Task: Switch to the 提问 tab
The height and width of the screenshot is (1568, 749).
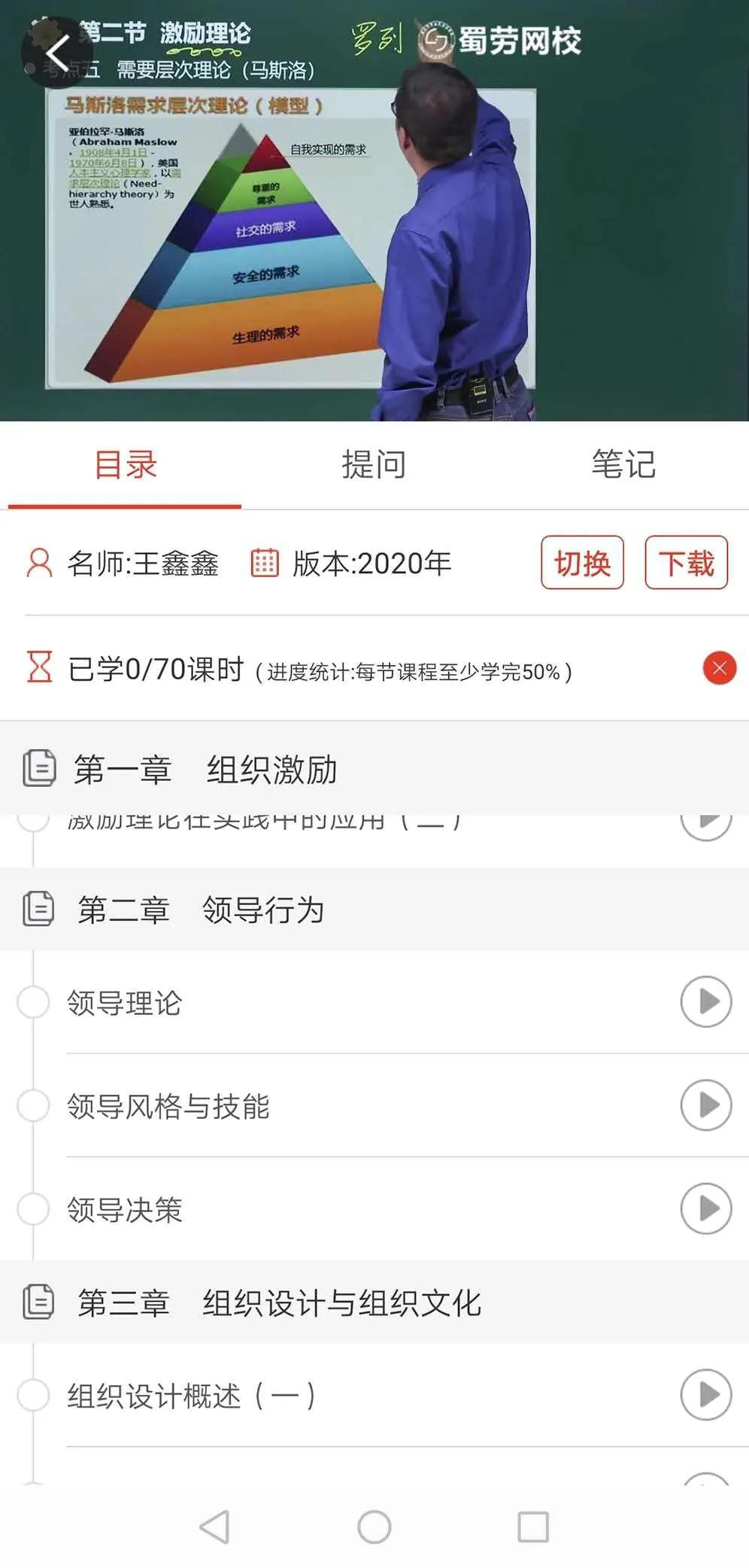Action: [374, 464]
